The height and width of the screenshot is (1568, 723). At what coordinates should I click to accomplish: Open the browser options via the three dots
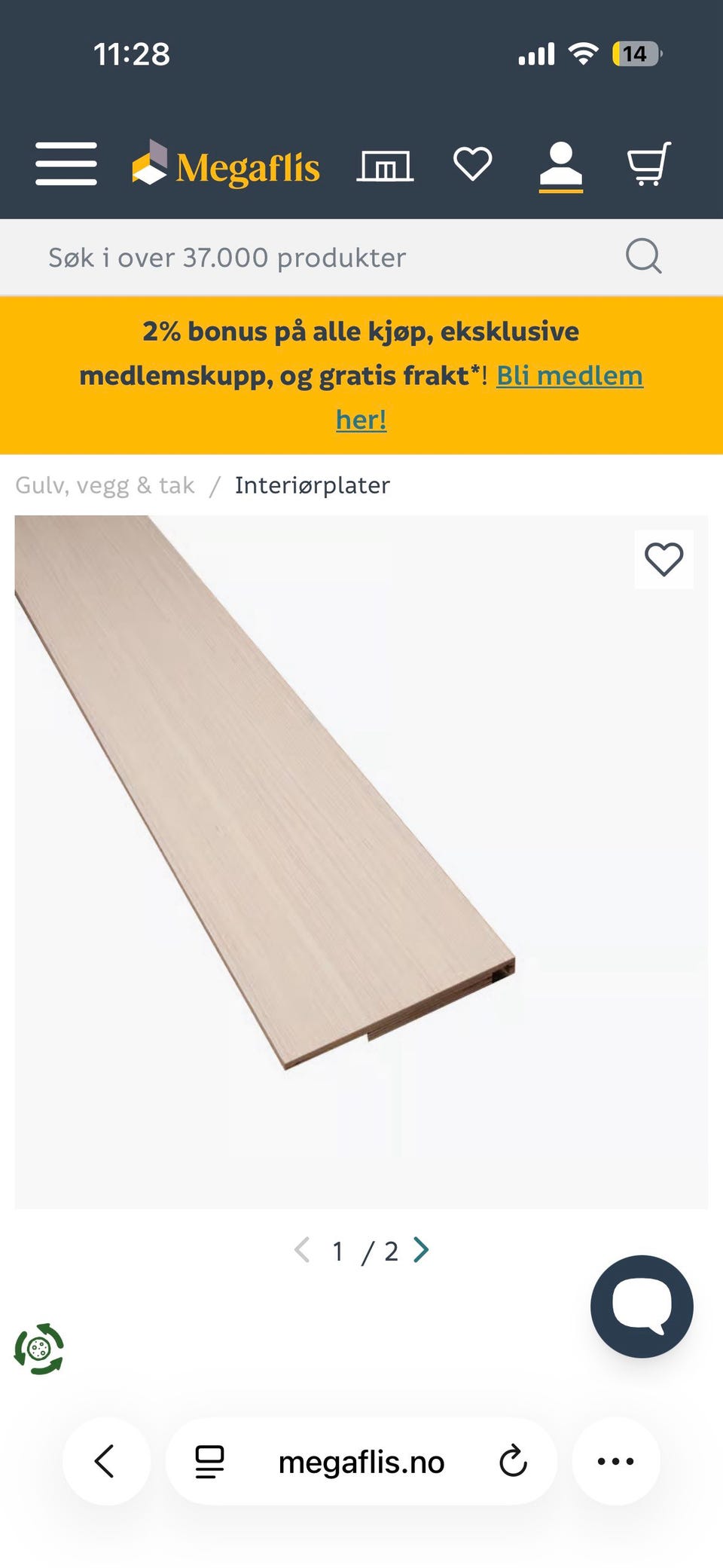(616, 1460)
